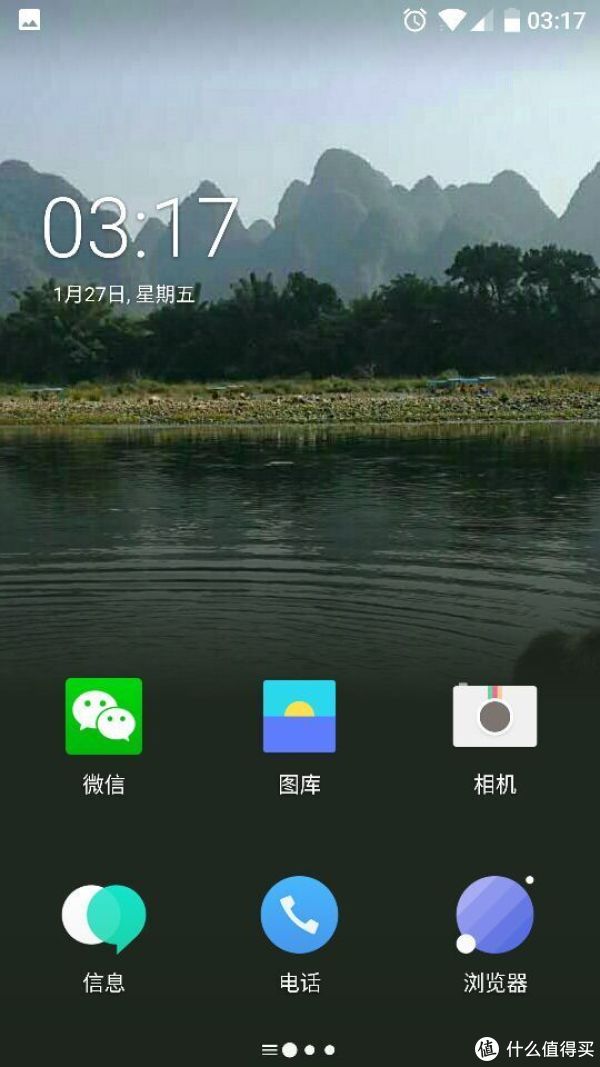The image size is (600, 1067).
Task: Open the WeChat (微信) app
Action: click(x=104, y=716)
